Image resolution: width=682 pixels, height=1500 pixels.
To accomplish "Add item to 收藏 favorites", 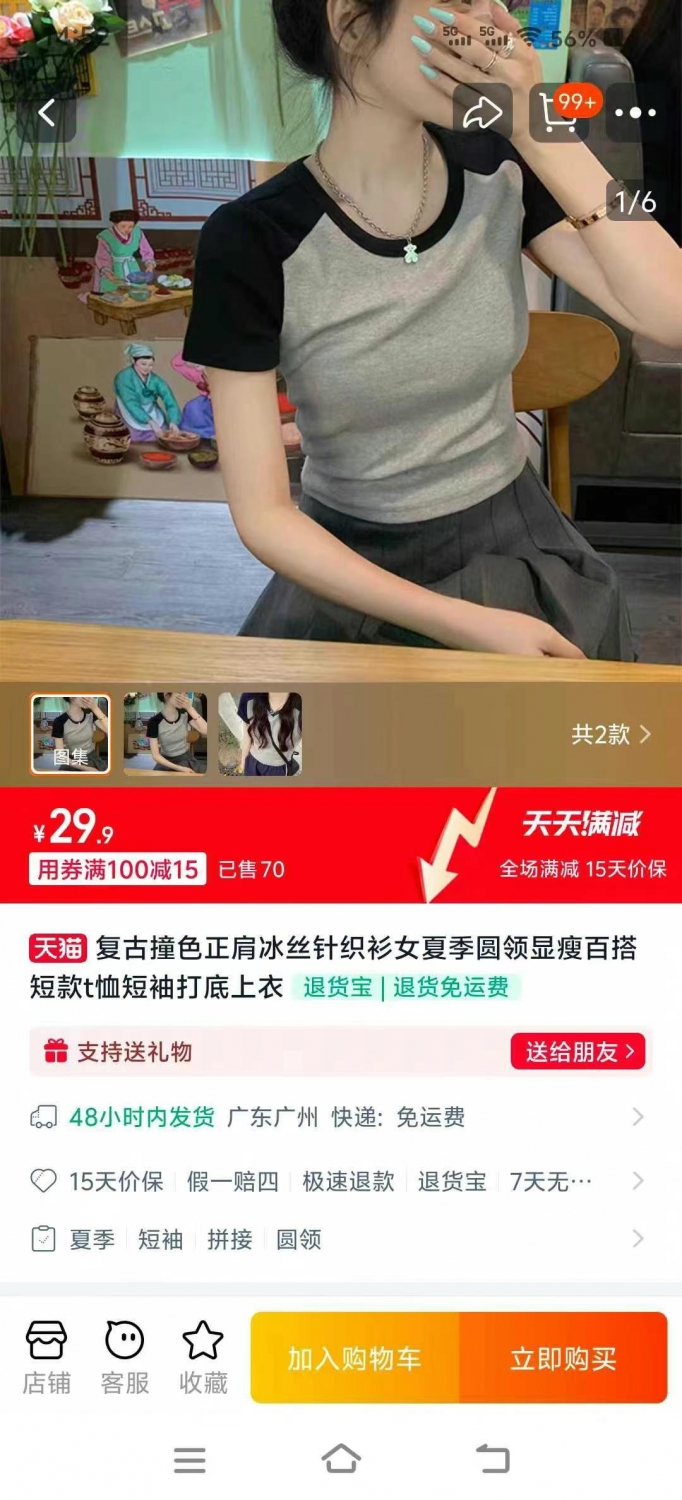I will (203, 1357).
